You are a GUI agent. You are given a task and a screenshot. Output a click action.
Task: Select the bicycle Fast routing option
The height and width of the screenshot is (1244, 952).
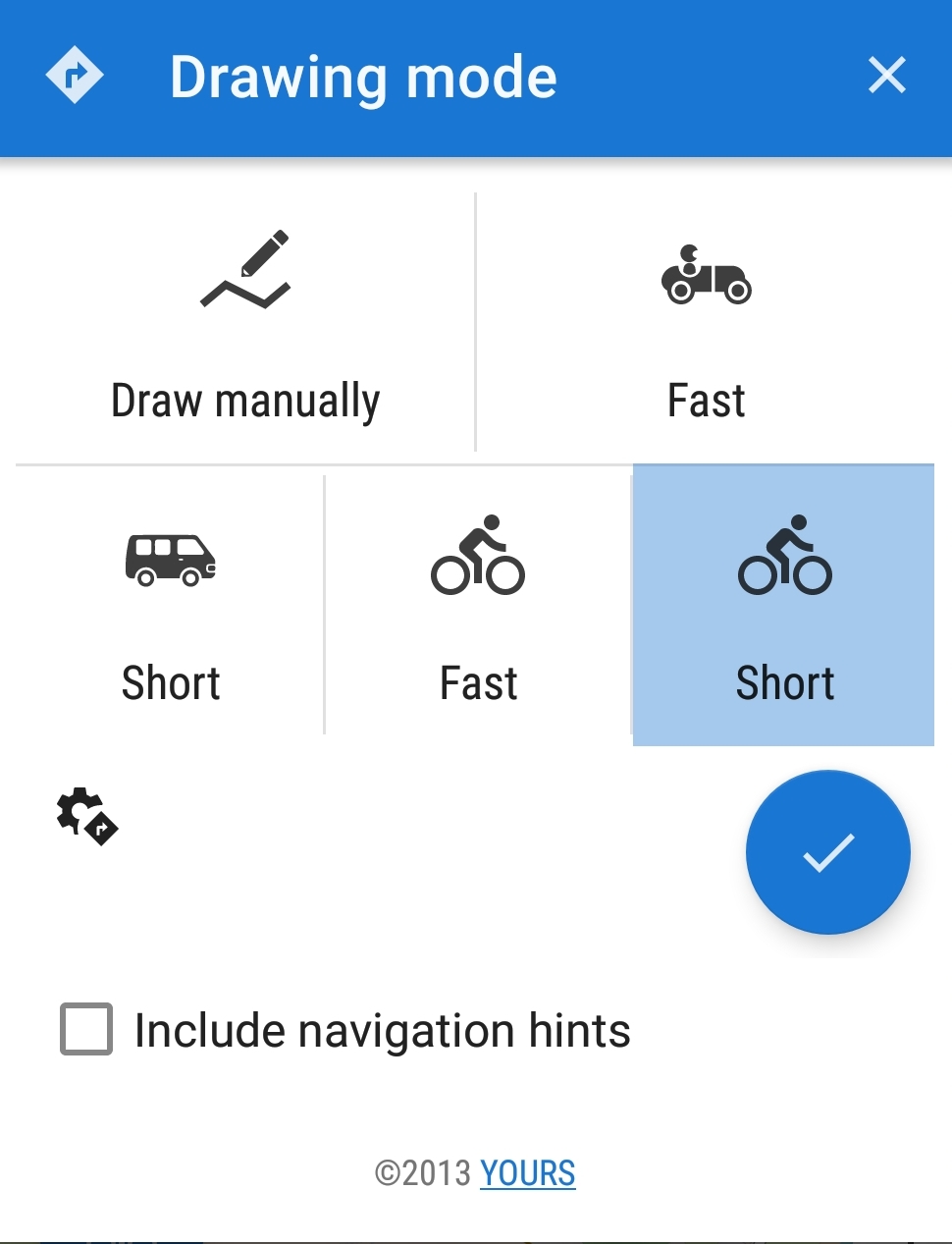tap(478, 606)
